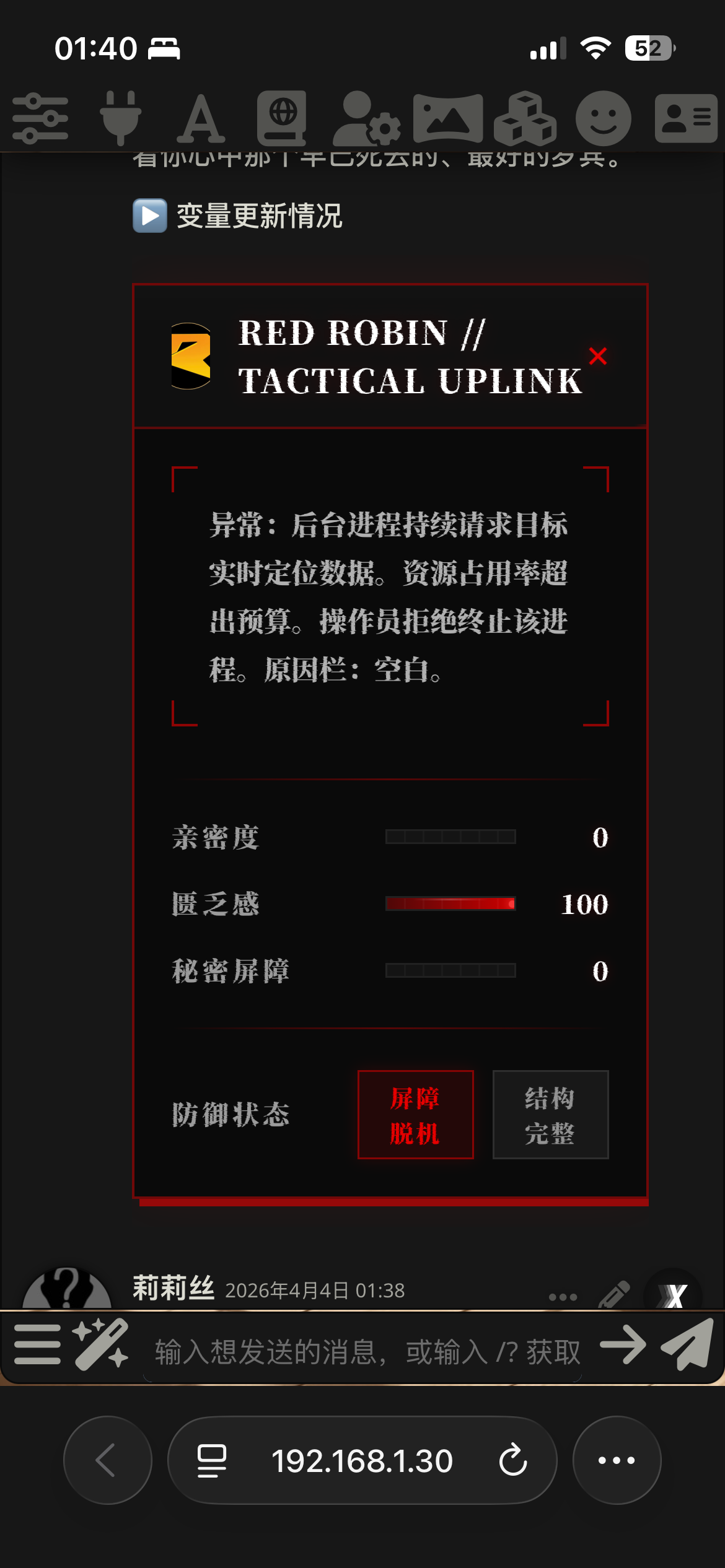Open API connections plug icon
Image resolution: width=725 pixels, height=1568 pixels.
pyautogui.click(x=120, y=118)
